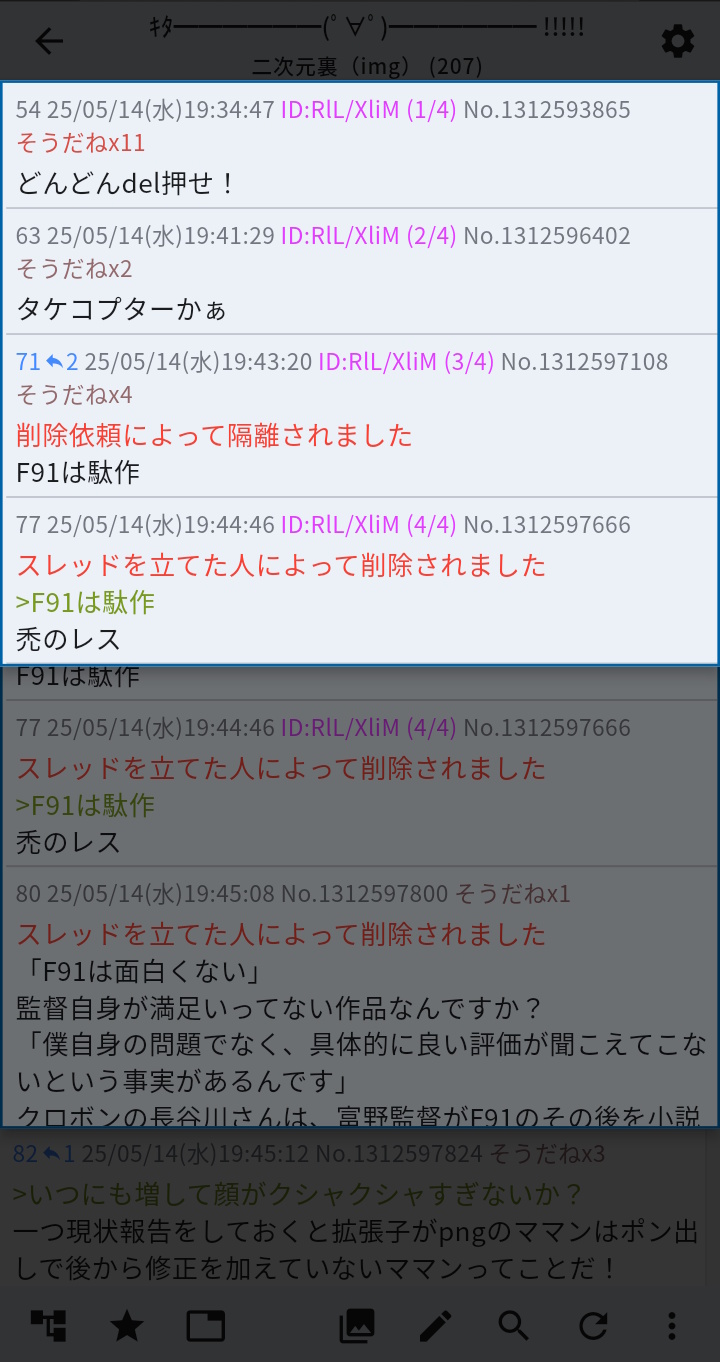Viewport: 720px width, 1362px height.
Task: Open the tab window icon
Action: [206, 1326]
